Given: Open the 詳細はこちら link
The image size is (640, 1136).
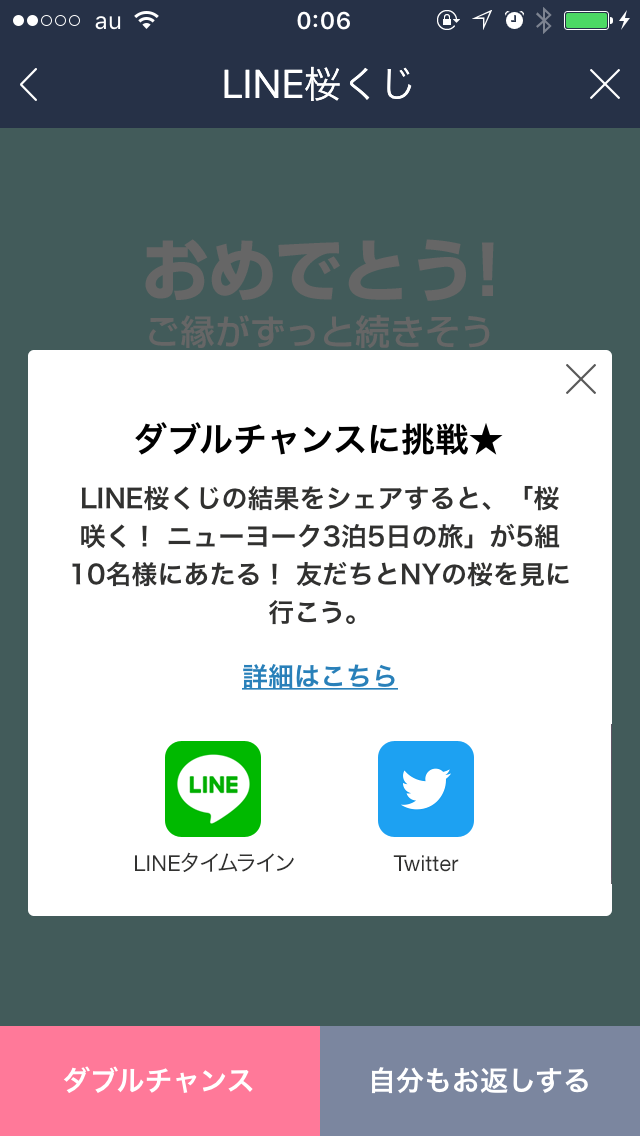Looking at the screenshot, I should point(320,676).
